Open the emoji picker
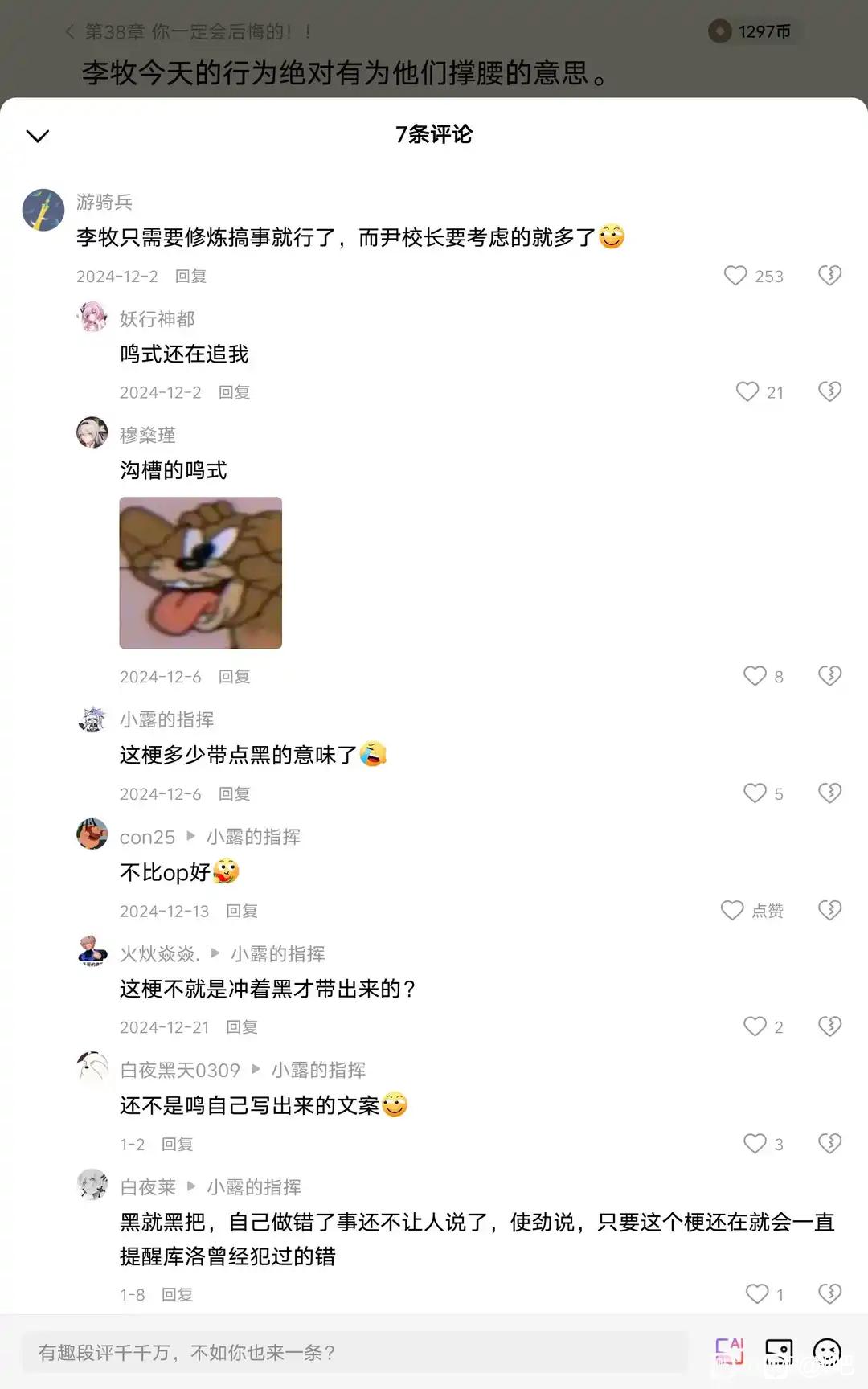Screen dimensions: 868x1389 click(827, 1352)
